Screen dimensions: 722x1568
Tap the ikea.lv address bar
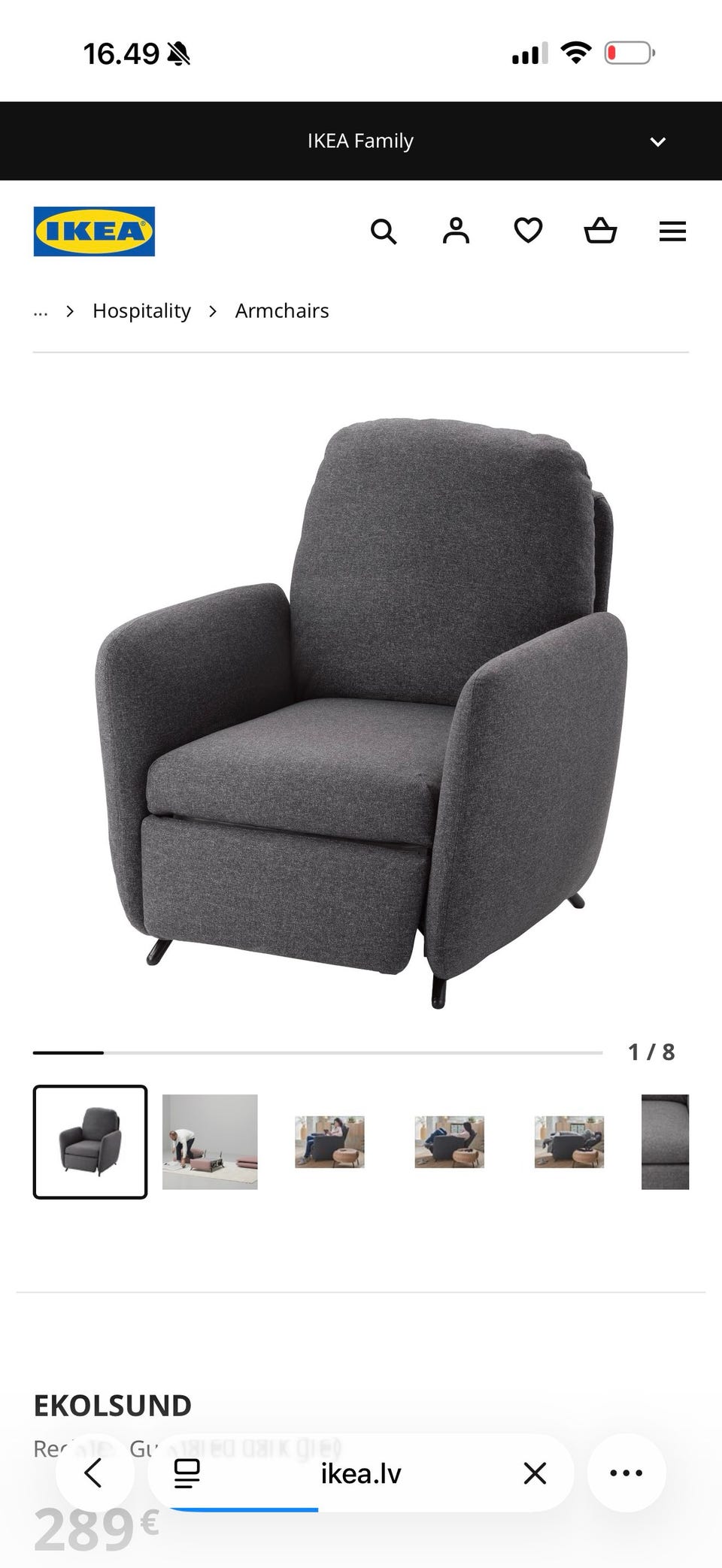[x=361, y=1473]
